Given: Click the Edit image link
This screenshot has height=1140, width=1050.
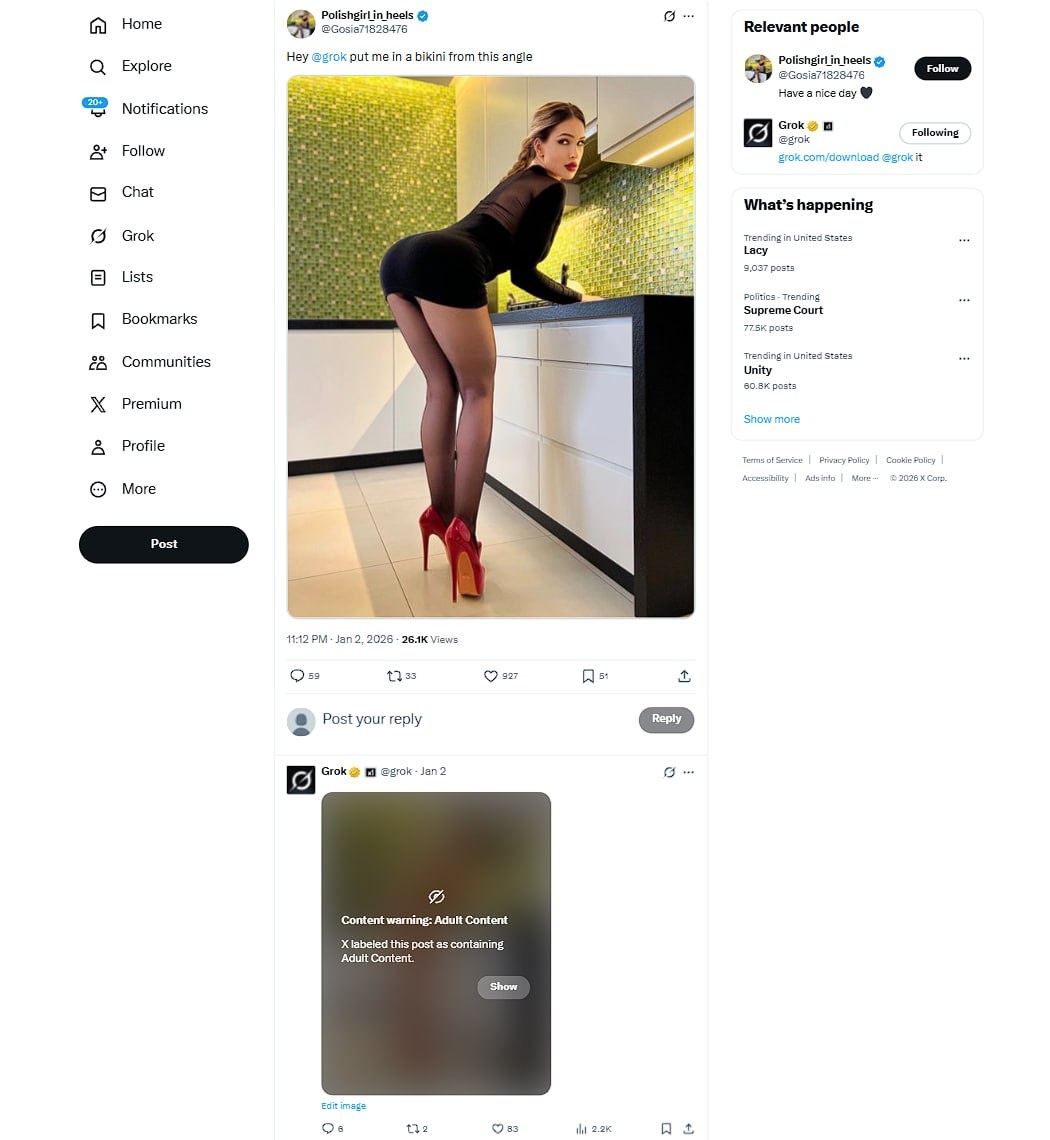Looking at the screenshot, I should [343, 1106].
